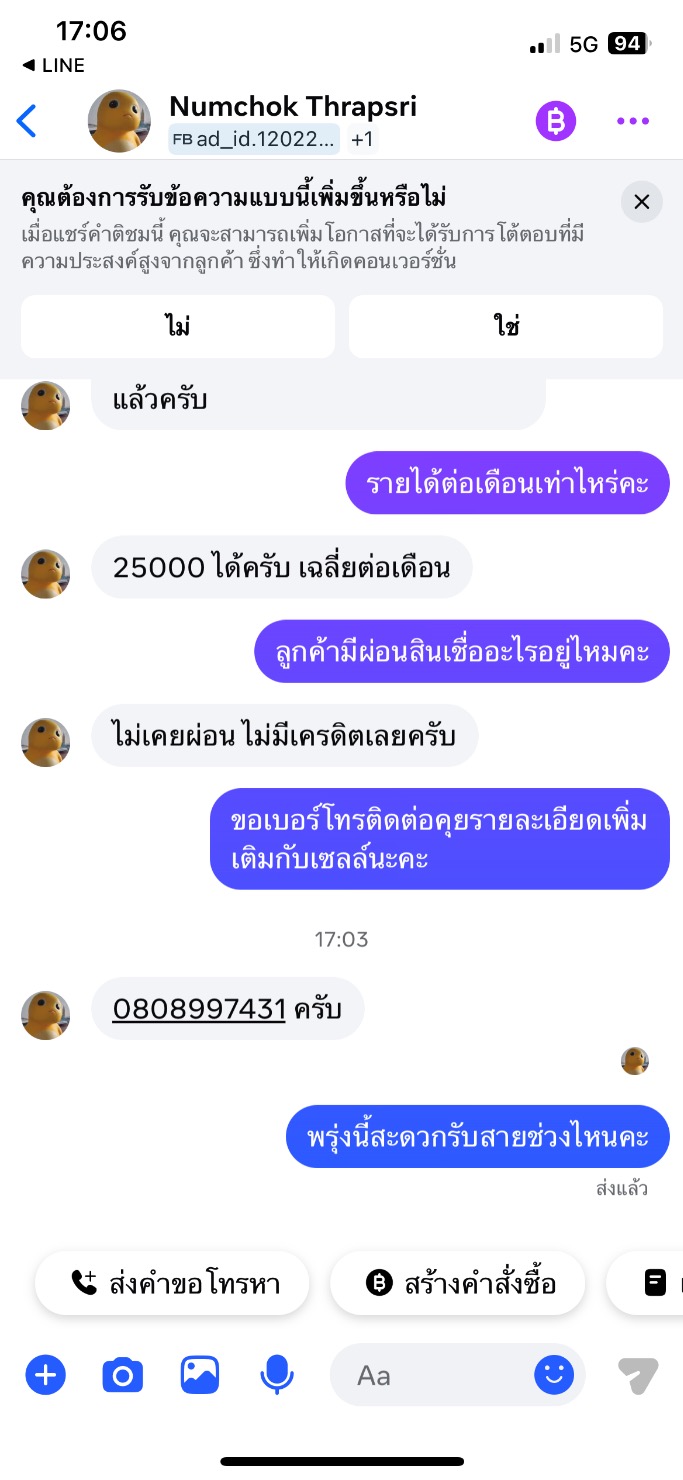Open the ad_id label tag
Image resolution: width=683 pixels, height=1480 pixels.
(254, 139)
